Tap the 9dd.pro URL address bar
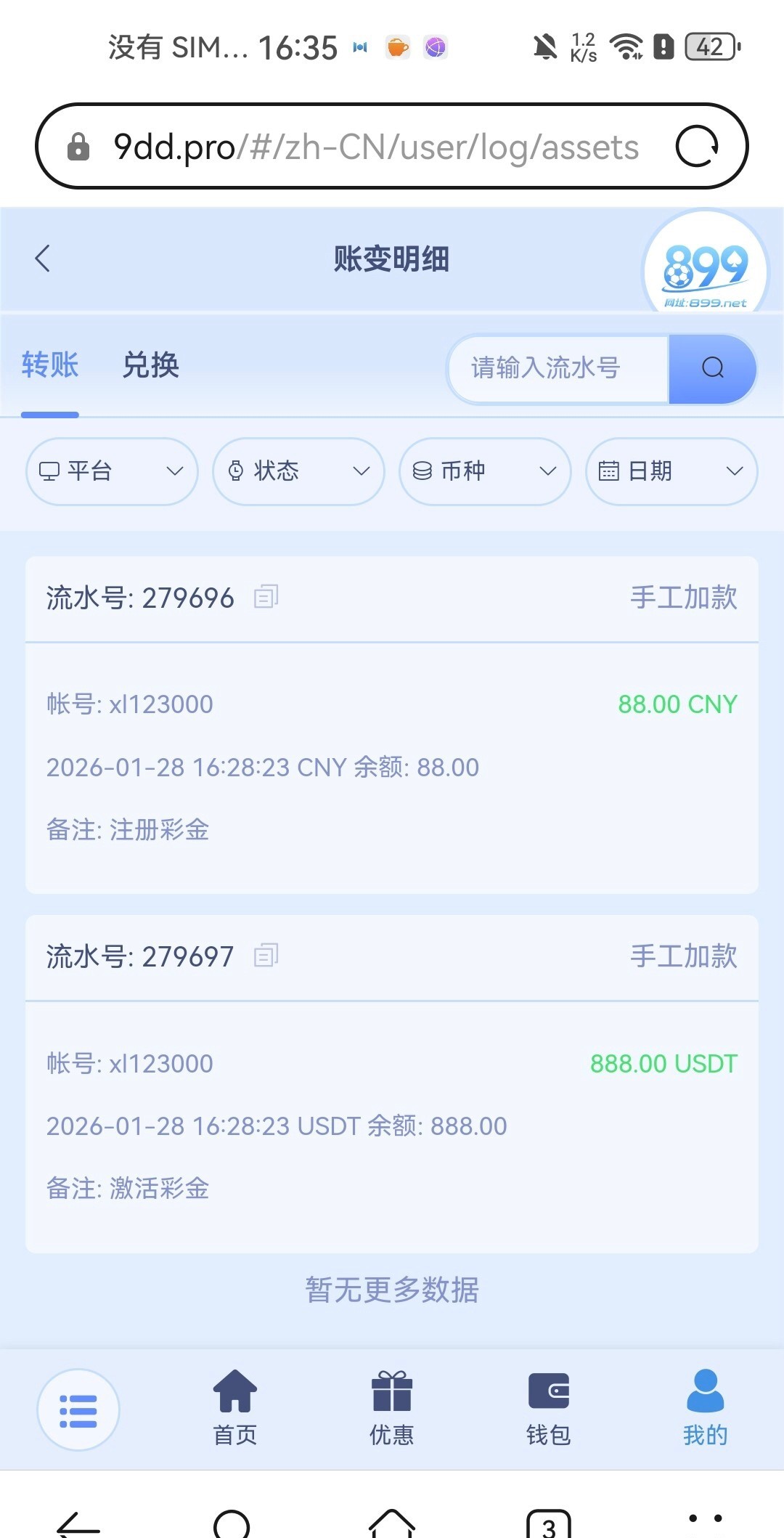 376,147
